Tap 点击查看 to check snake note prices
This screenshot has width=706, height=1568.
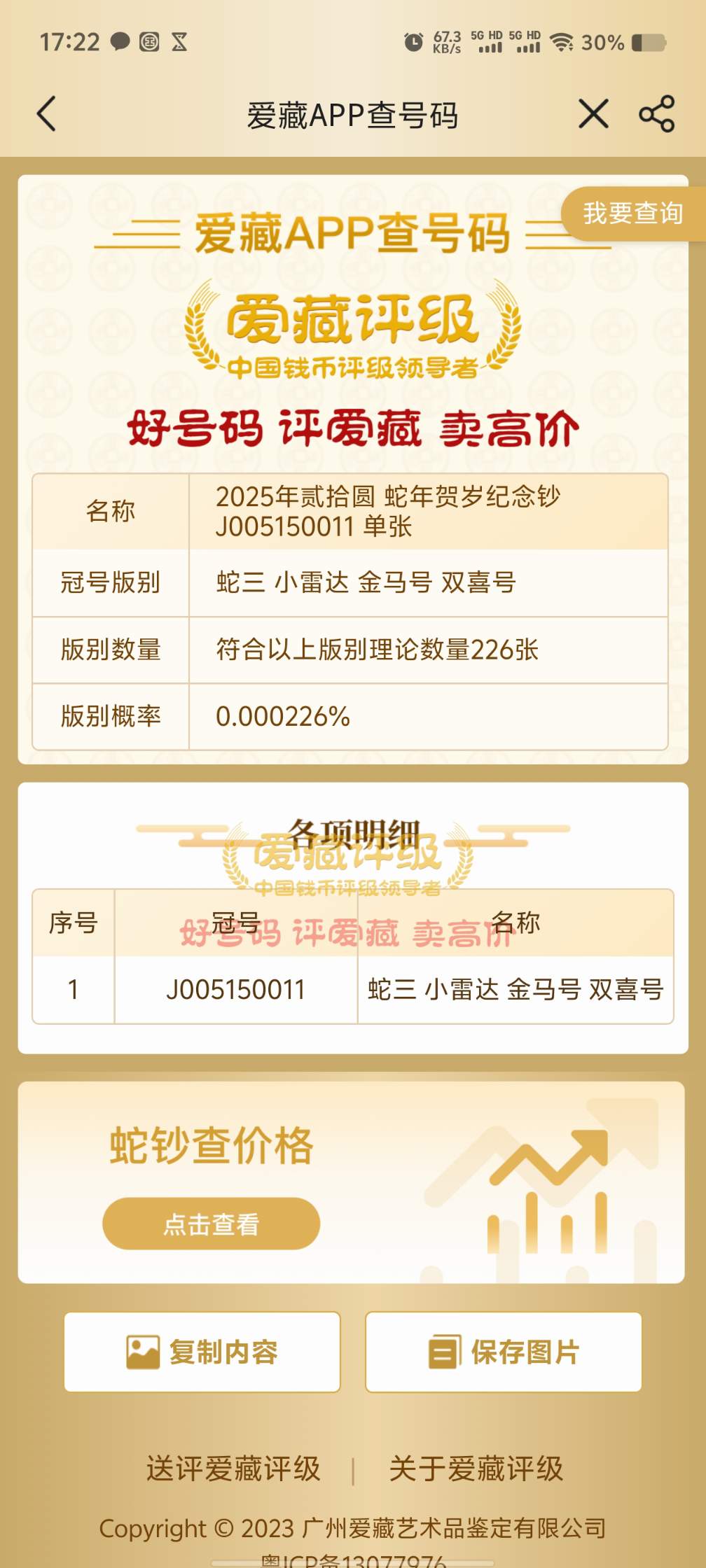click(211, 1224)
